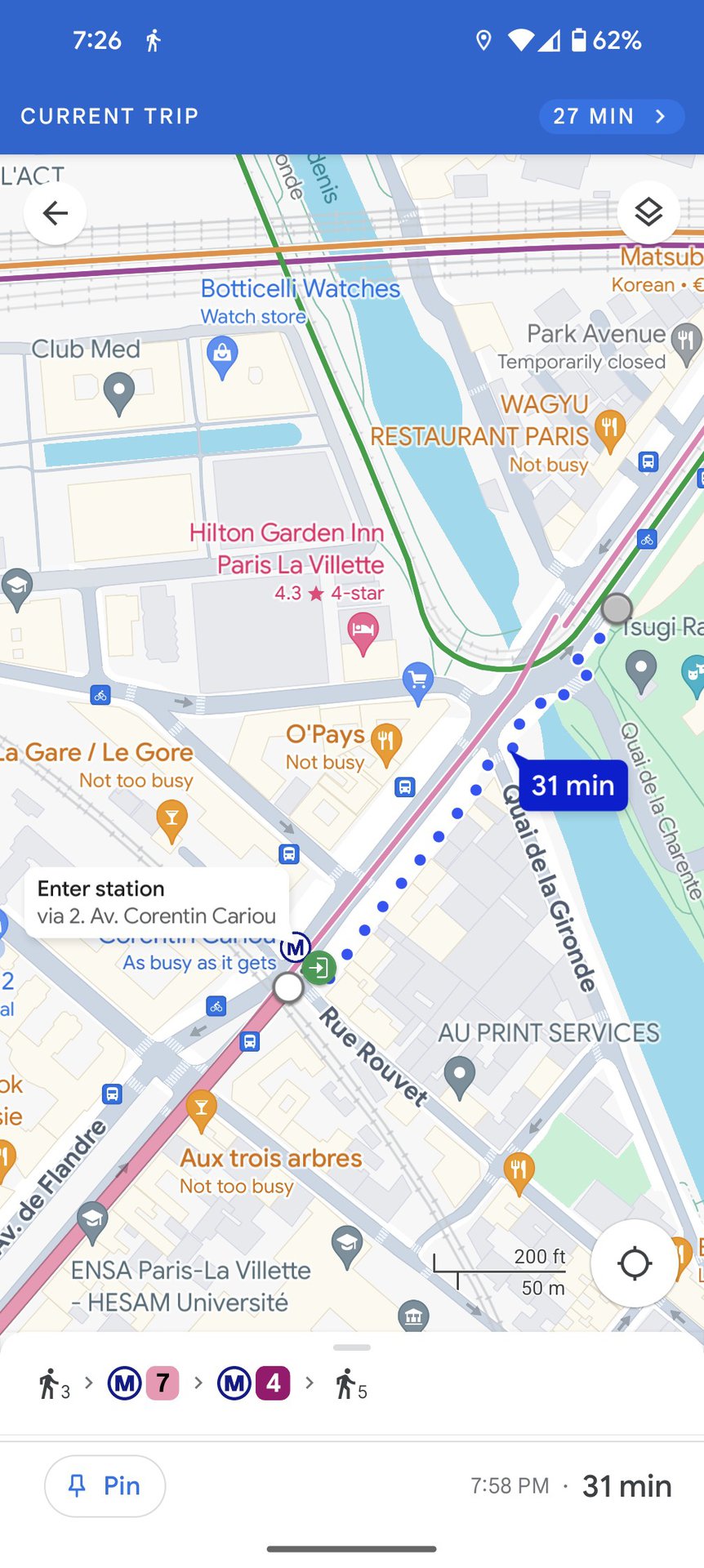
Task: Open the map layers selector
Action: [x=648, y=212]
